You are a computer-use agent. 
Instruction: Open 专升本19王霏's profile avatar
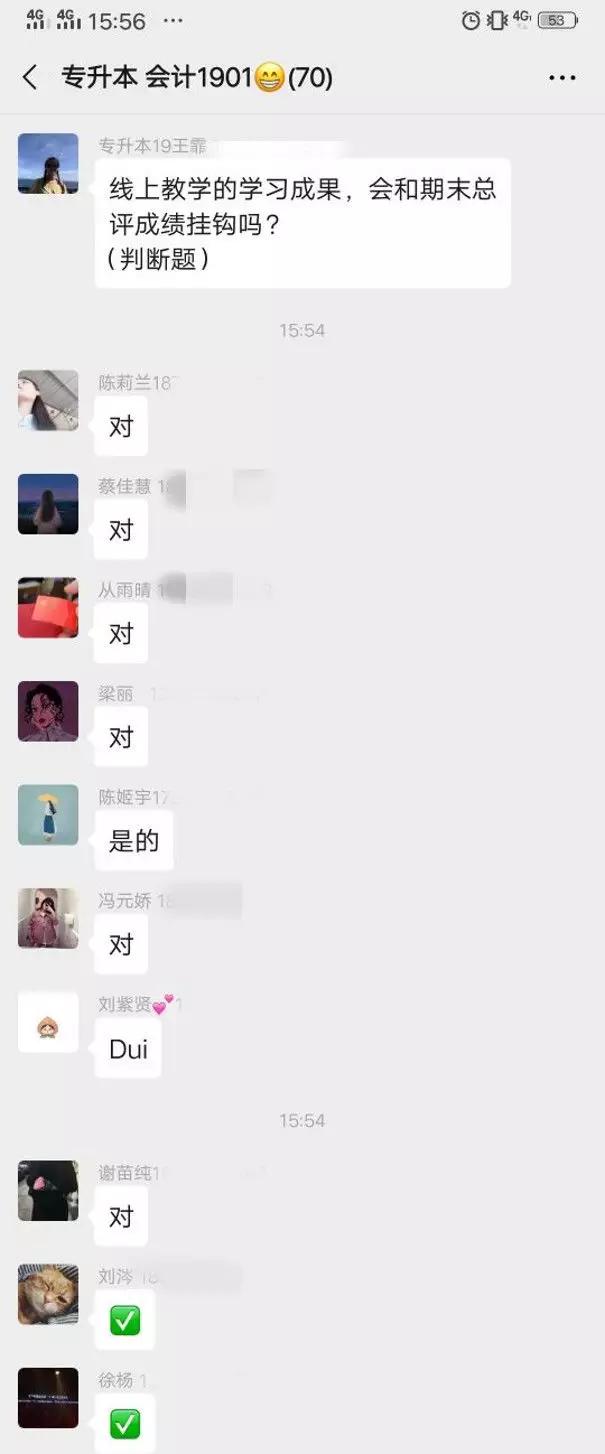click(48, 163)
